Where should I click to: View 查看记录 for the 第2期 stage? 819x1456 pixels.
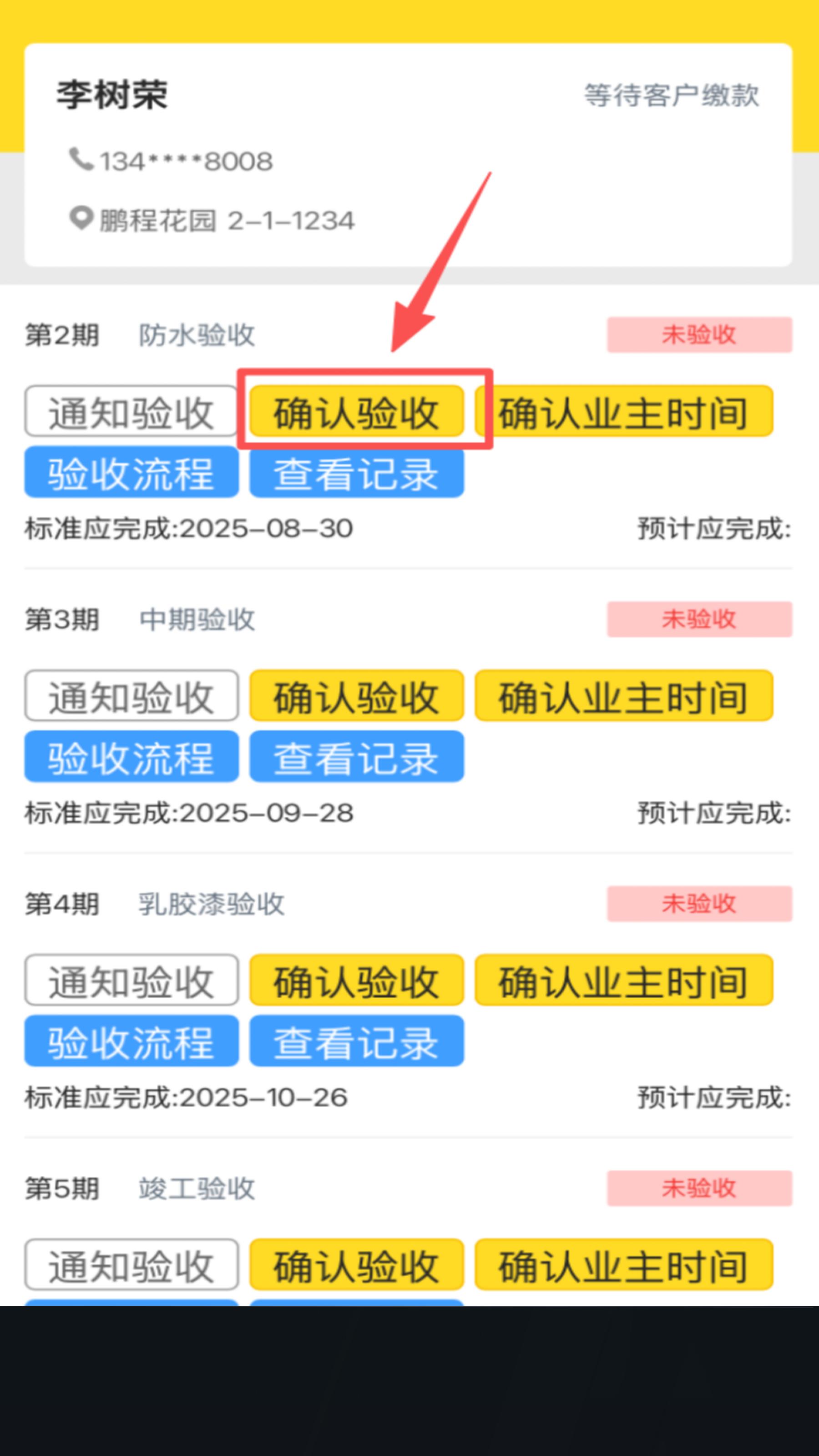coord(355,474)
